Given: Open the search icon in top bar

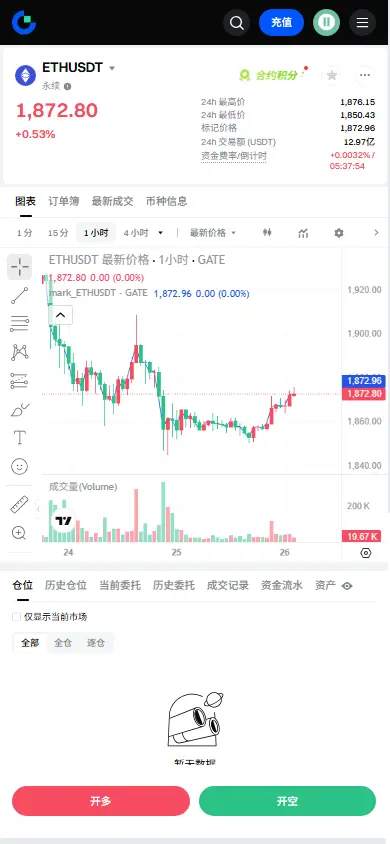Looking at the screenshot, I should 237,23.
